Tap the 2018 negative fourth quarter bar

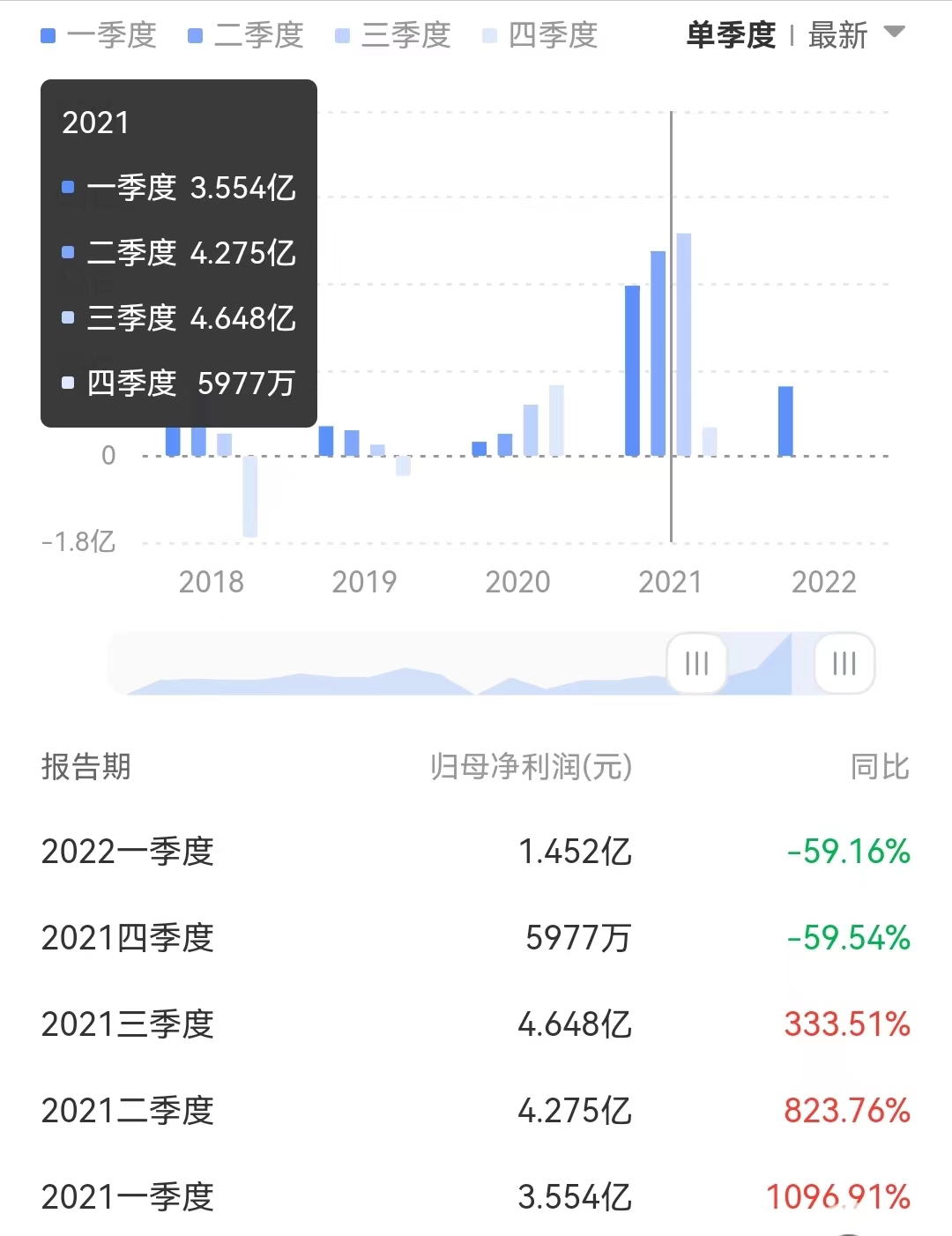coord(250,495)
